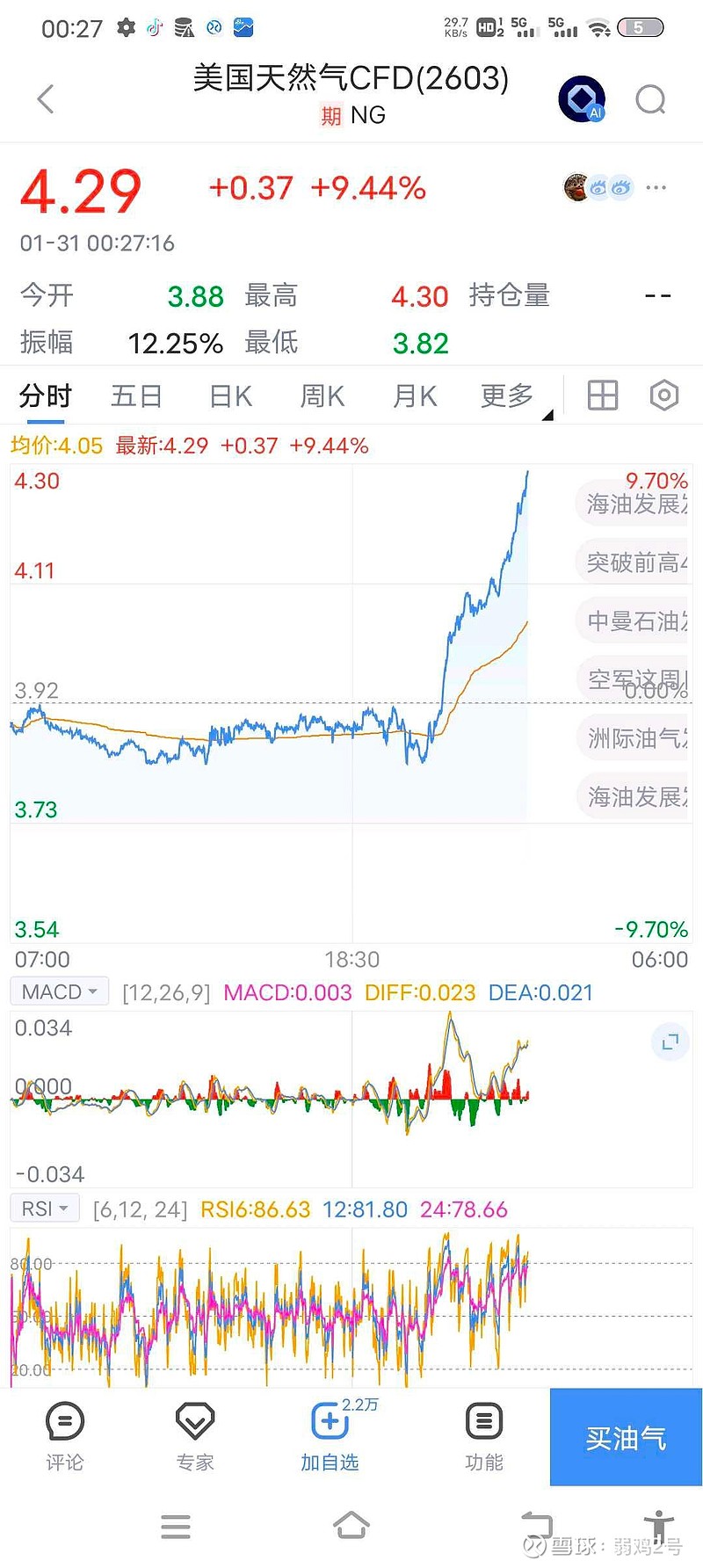Image resolution: width=703 pixels, height=1568 pixels.
Task: Expand the 更多 chart period menu
Action: 510,396
